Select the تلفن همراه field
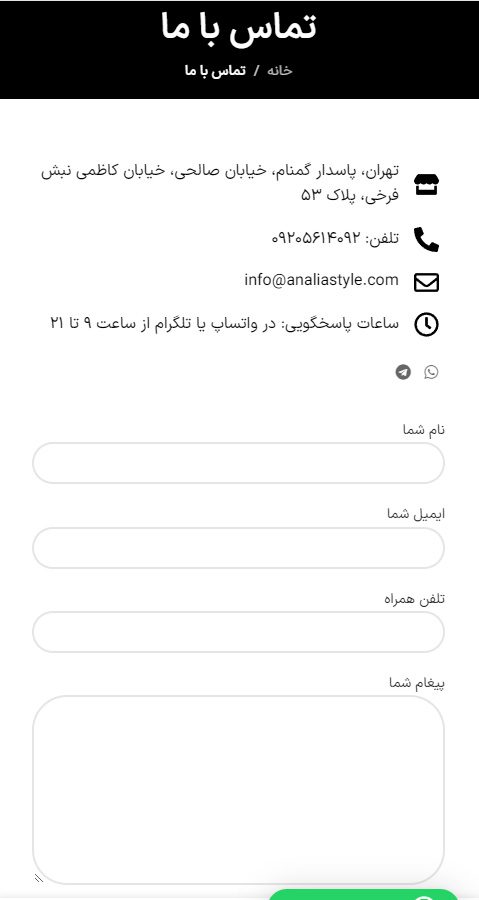 point(239,632)
